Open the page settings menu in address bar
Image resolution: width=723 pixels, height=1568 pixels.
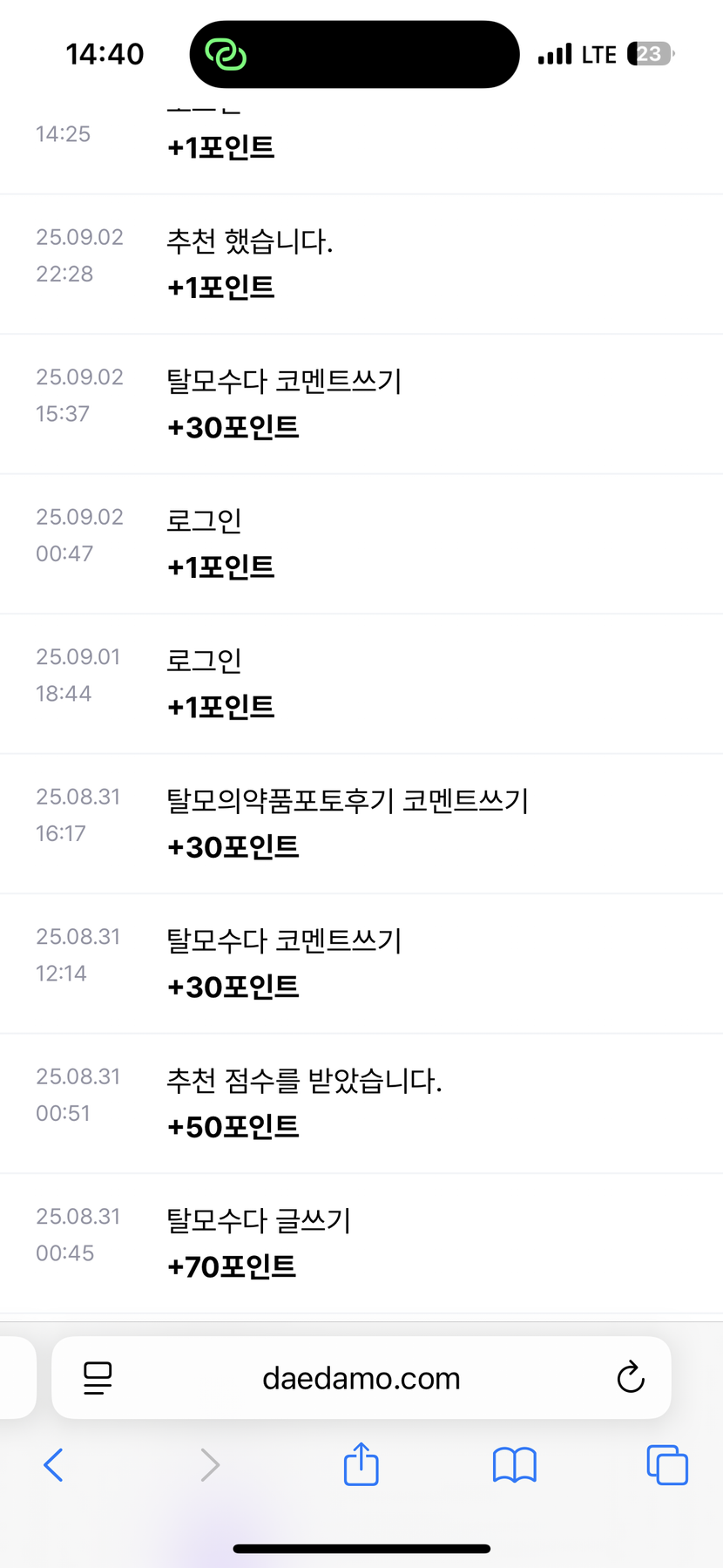pyautogui.click(x=98, y=1378)
